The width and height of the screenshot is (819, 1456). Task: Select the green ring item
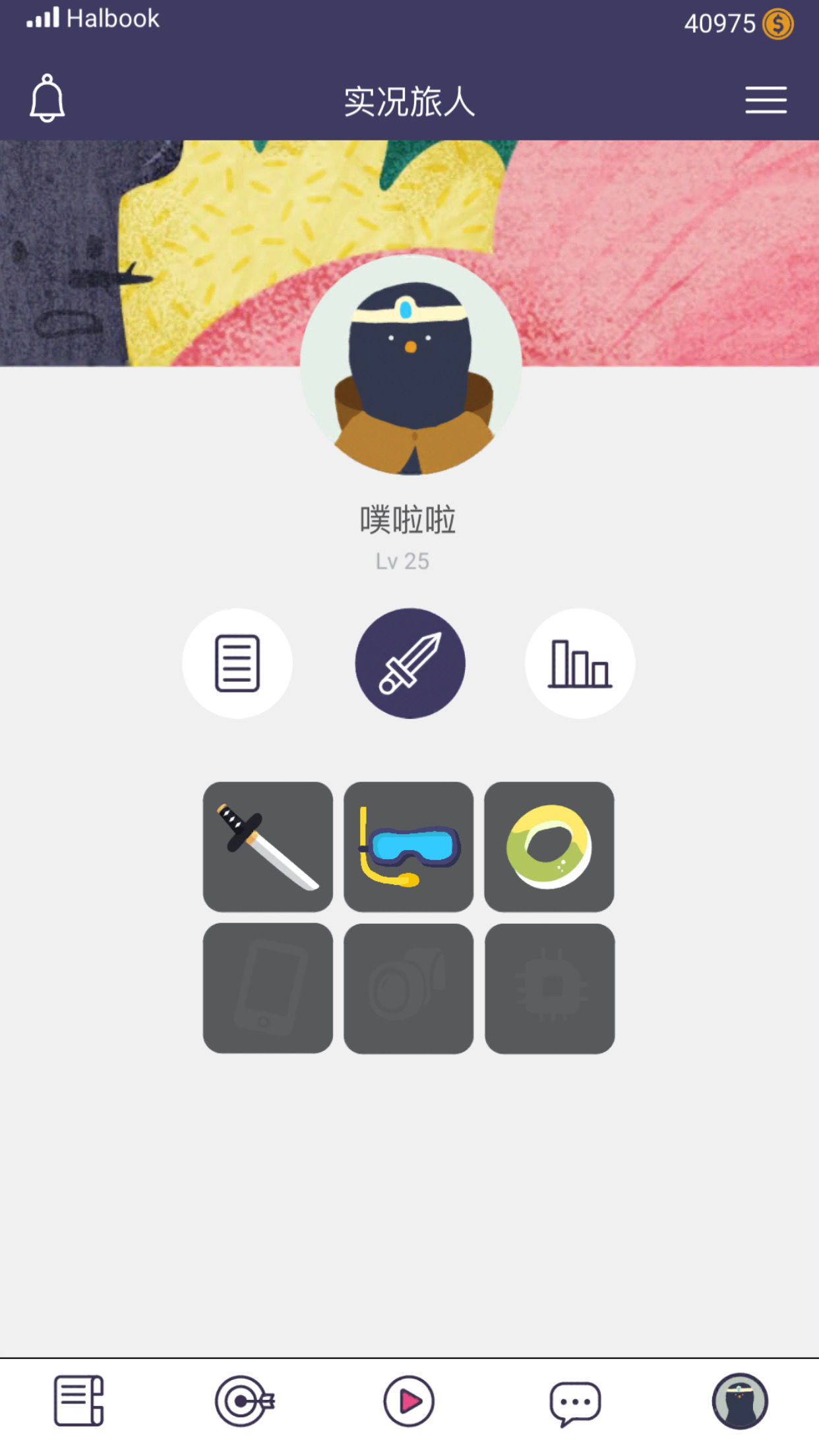pyautogui.click(x=550, y=847)
